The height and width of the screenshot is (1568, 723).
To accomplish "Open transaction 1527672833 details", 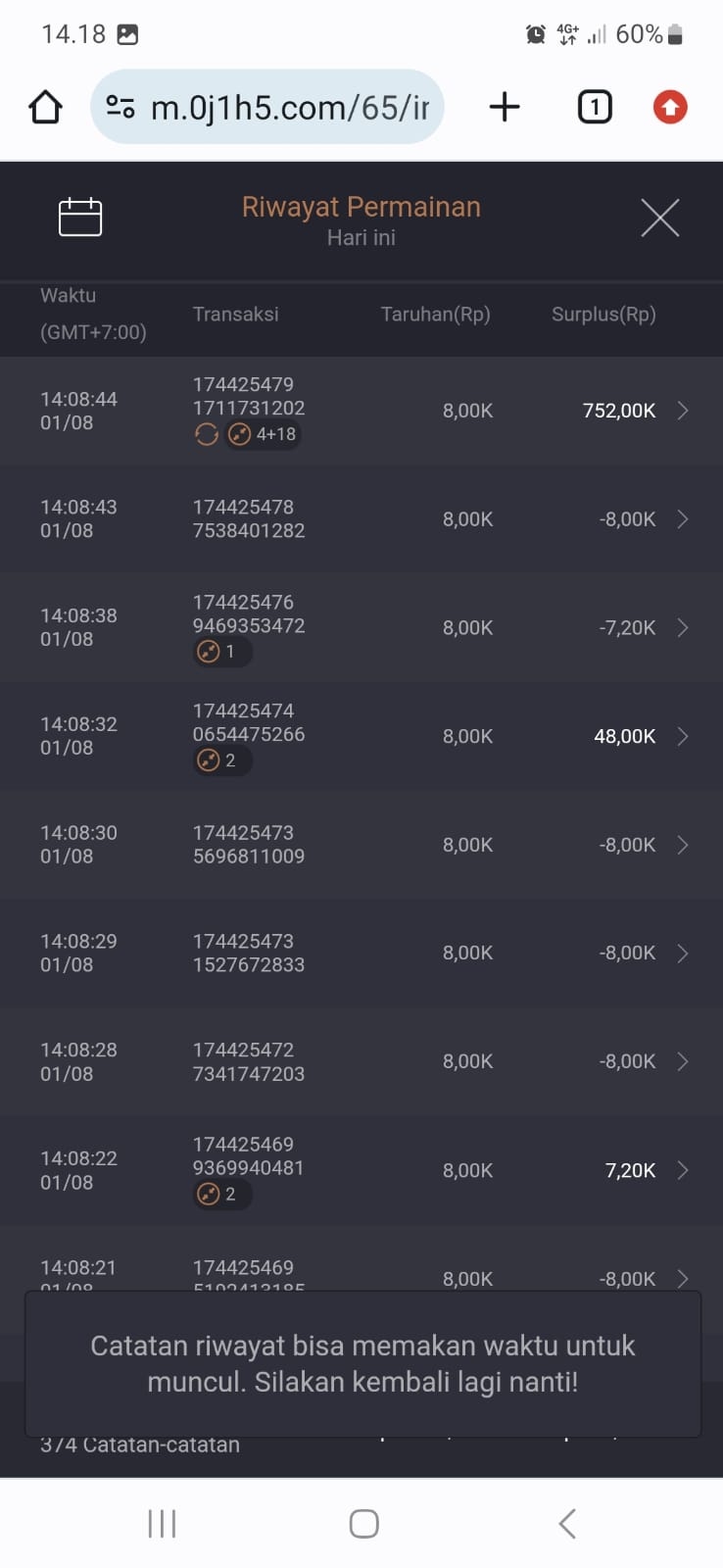I will 683,954.
